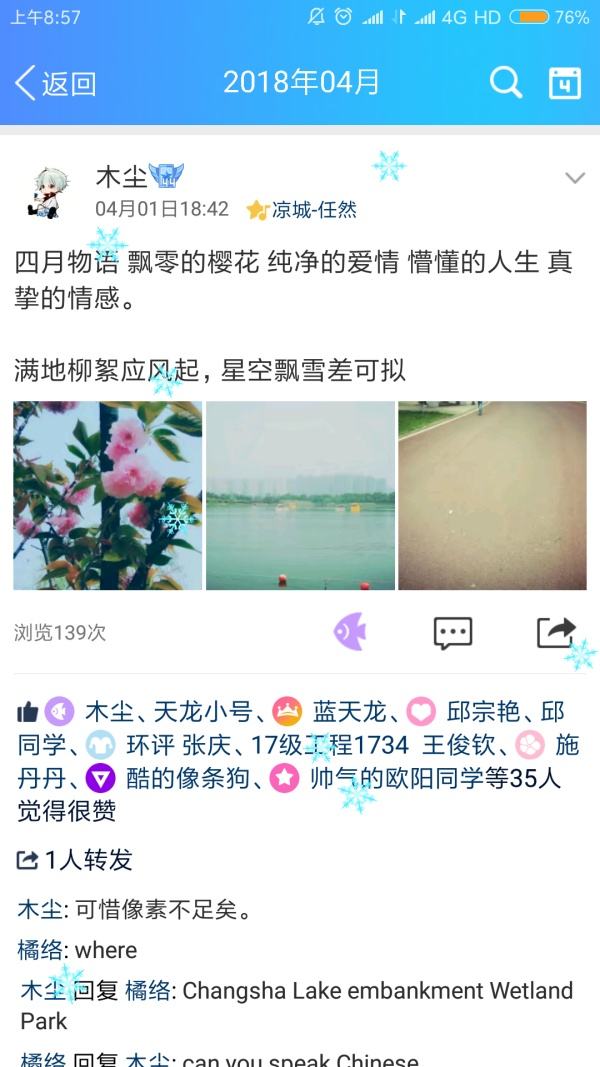
Task: Open 酷的像条狗 in the likes list
Action: 187,778
